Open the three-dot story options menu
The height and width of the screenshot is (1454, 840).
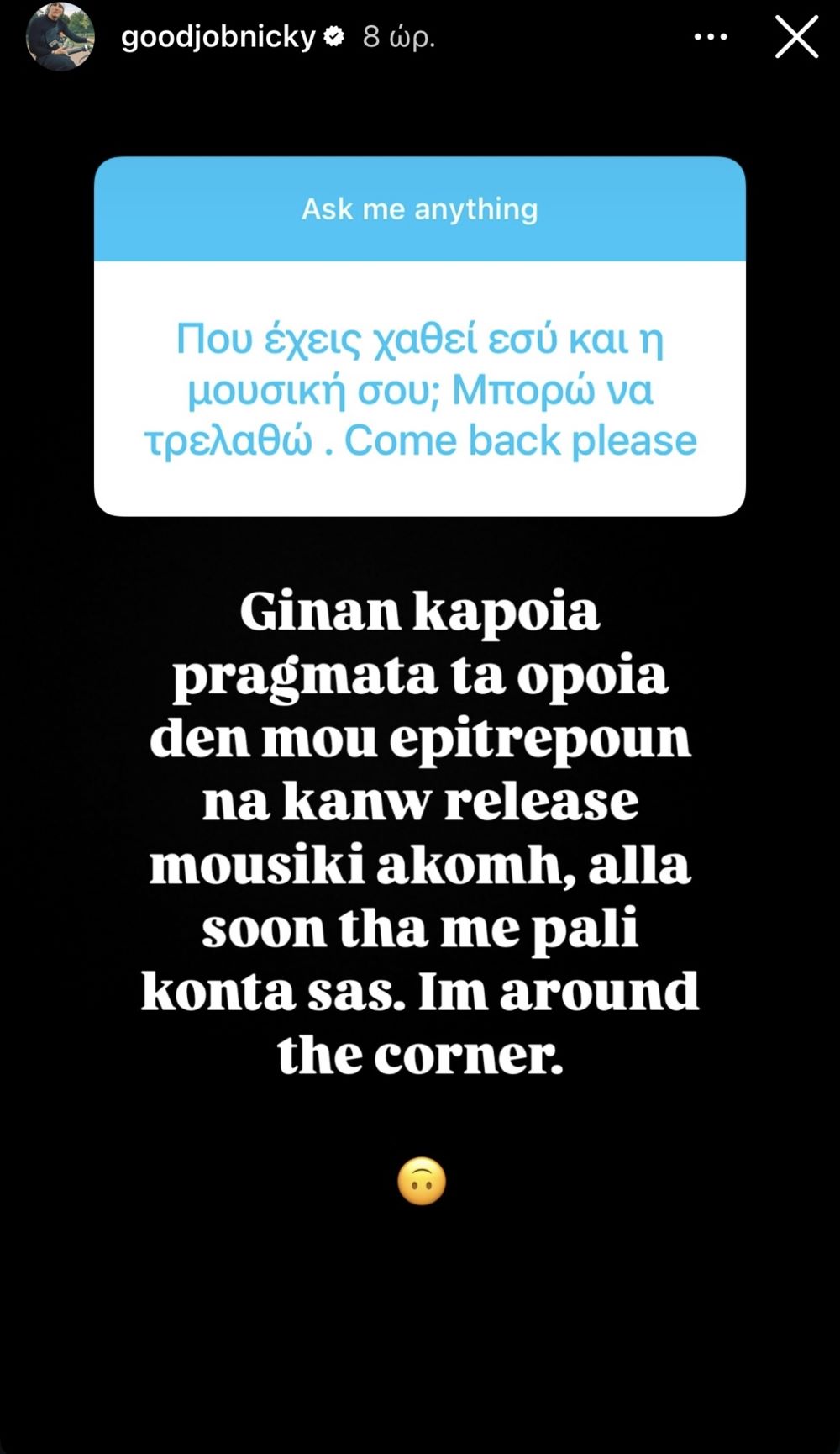pyautogui.click(x=711, y=37)
